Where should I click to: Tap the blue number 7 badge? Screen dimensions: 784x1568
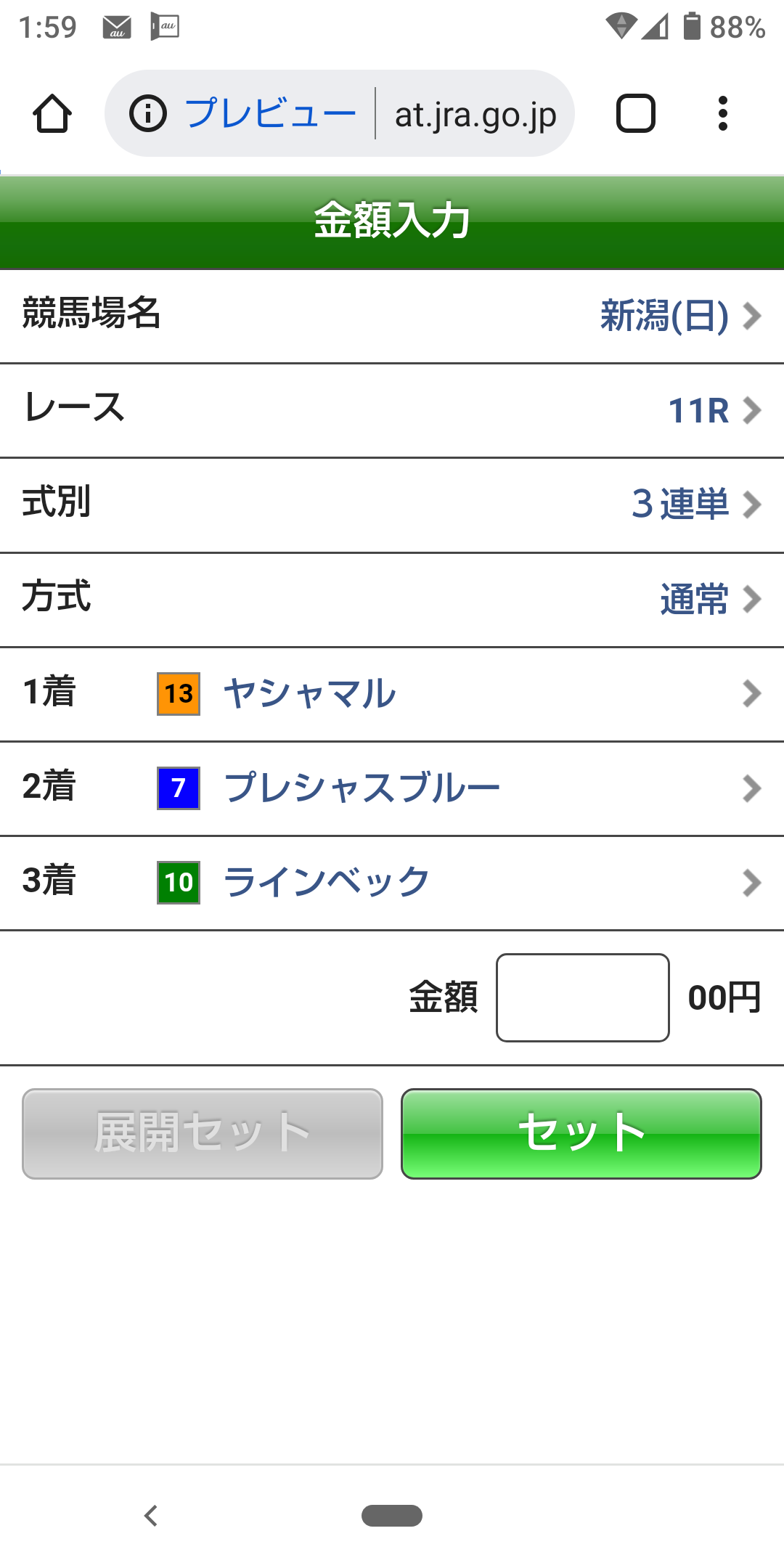click(x=178, y=788)
